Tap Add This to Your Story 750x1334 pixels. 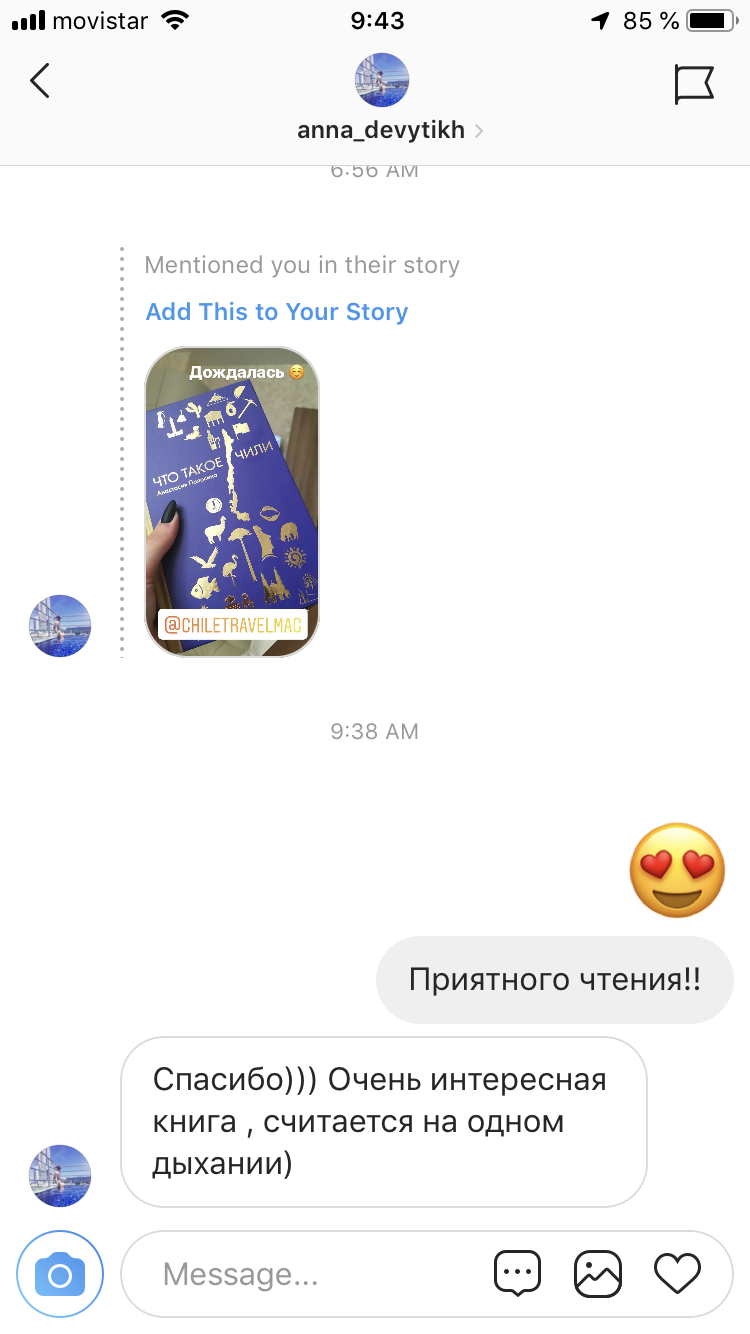277,312
